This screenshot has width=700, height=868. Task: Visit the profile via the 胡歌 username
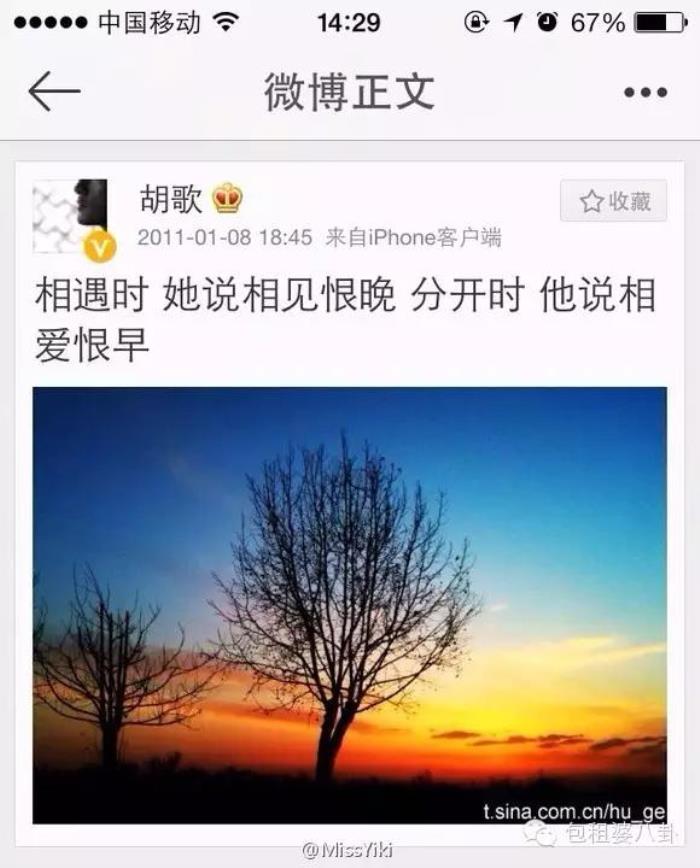170,199
